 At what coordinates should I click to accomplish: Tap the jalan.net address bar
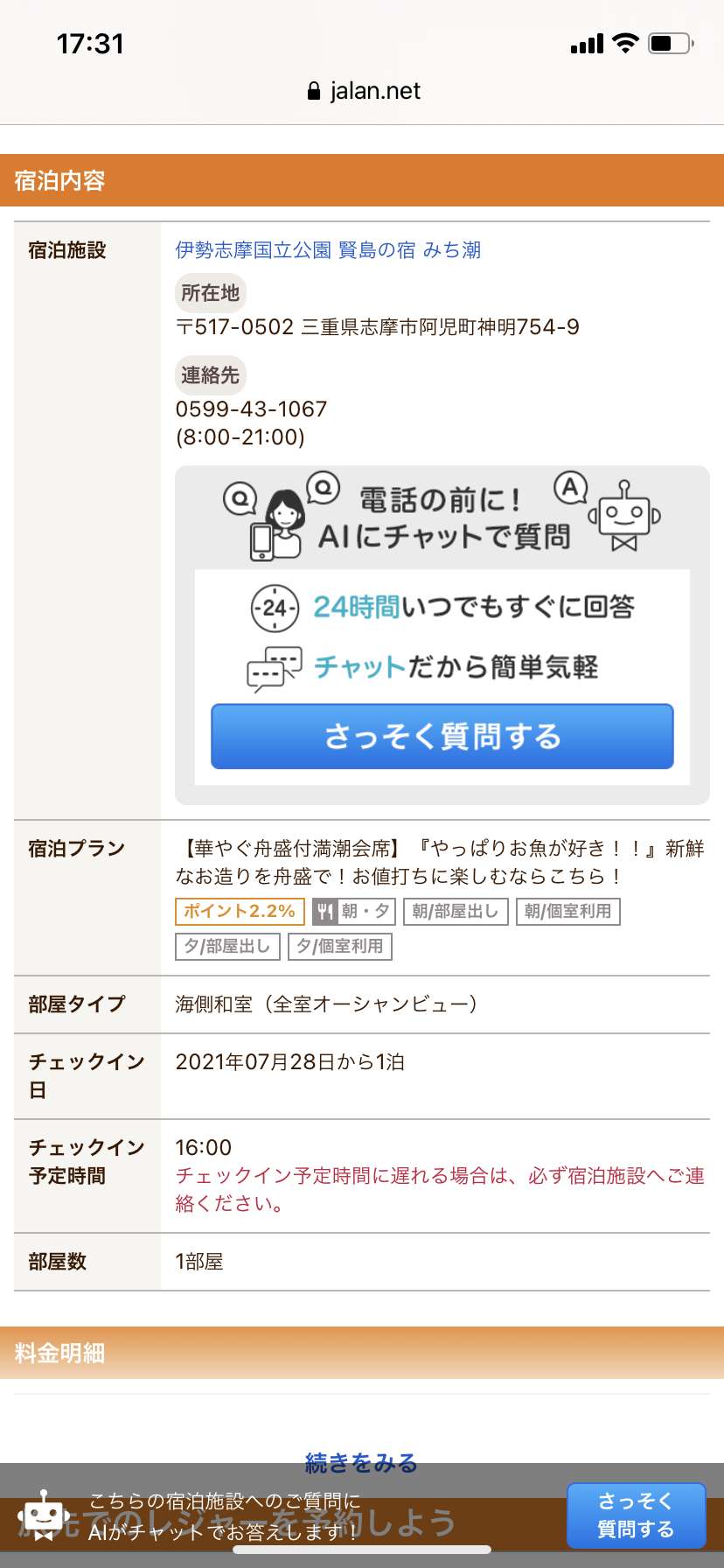point(363,91)
